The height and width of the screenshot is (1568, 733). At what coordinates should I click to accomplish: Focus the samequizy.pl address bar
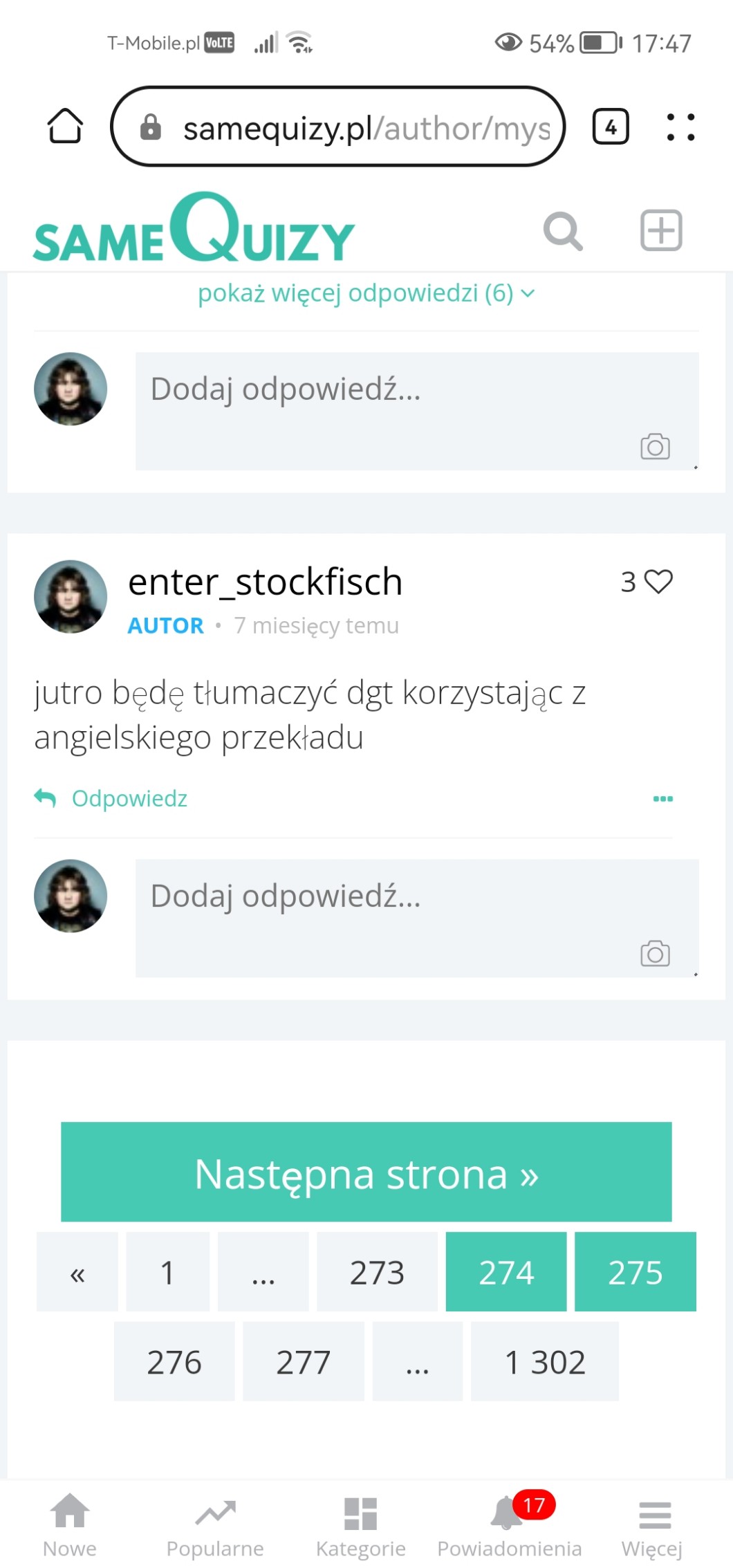pos(338,127)
